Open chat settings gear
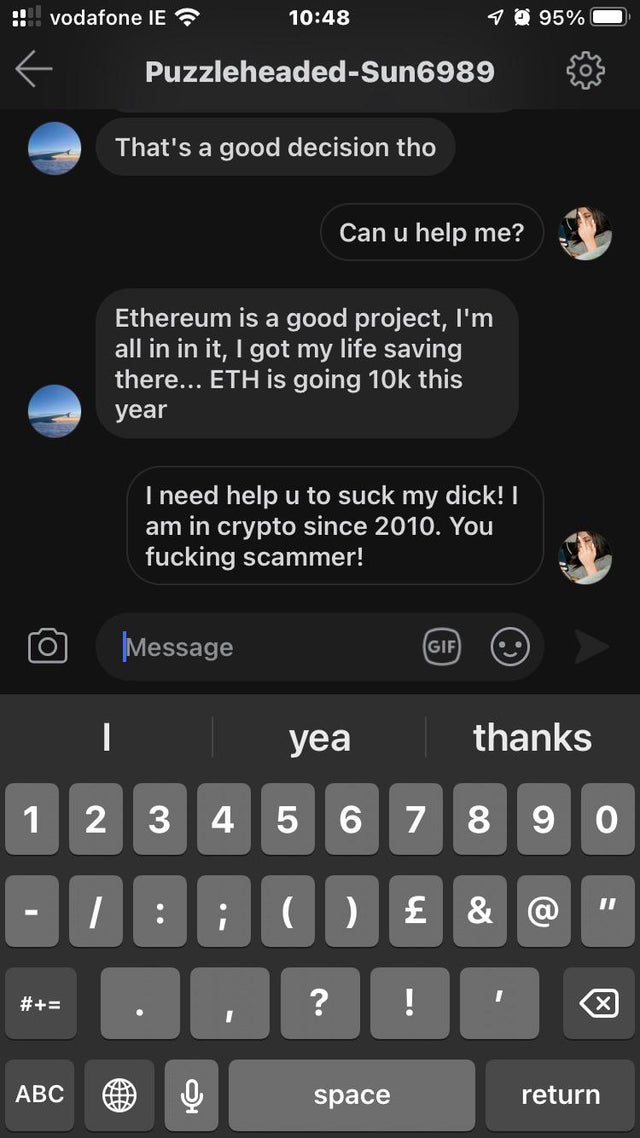 click(585, 70)
